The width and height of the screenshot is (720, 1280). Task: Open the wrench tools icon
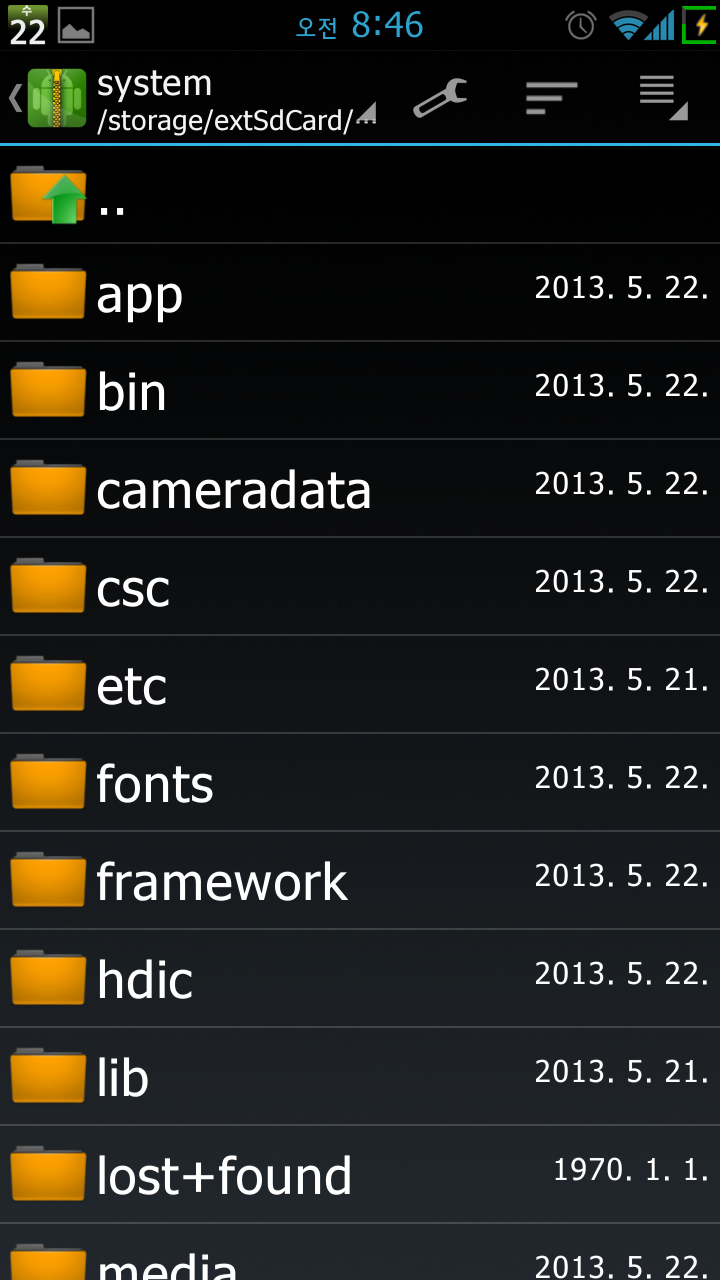click(440, 98)
